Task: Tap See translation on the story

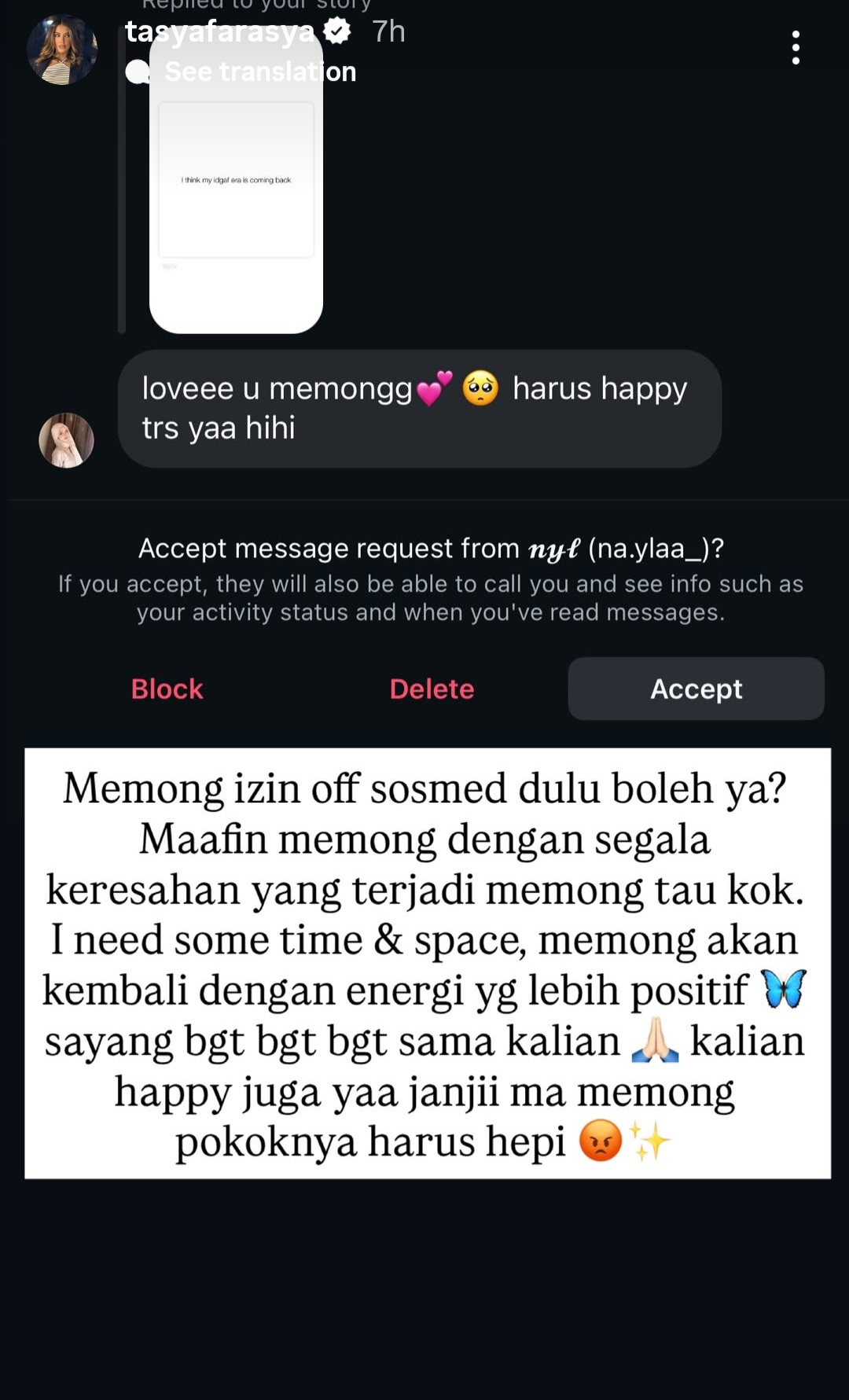Action: [x=259, y=72]
